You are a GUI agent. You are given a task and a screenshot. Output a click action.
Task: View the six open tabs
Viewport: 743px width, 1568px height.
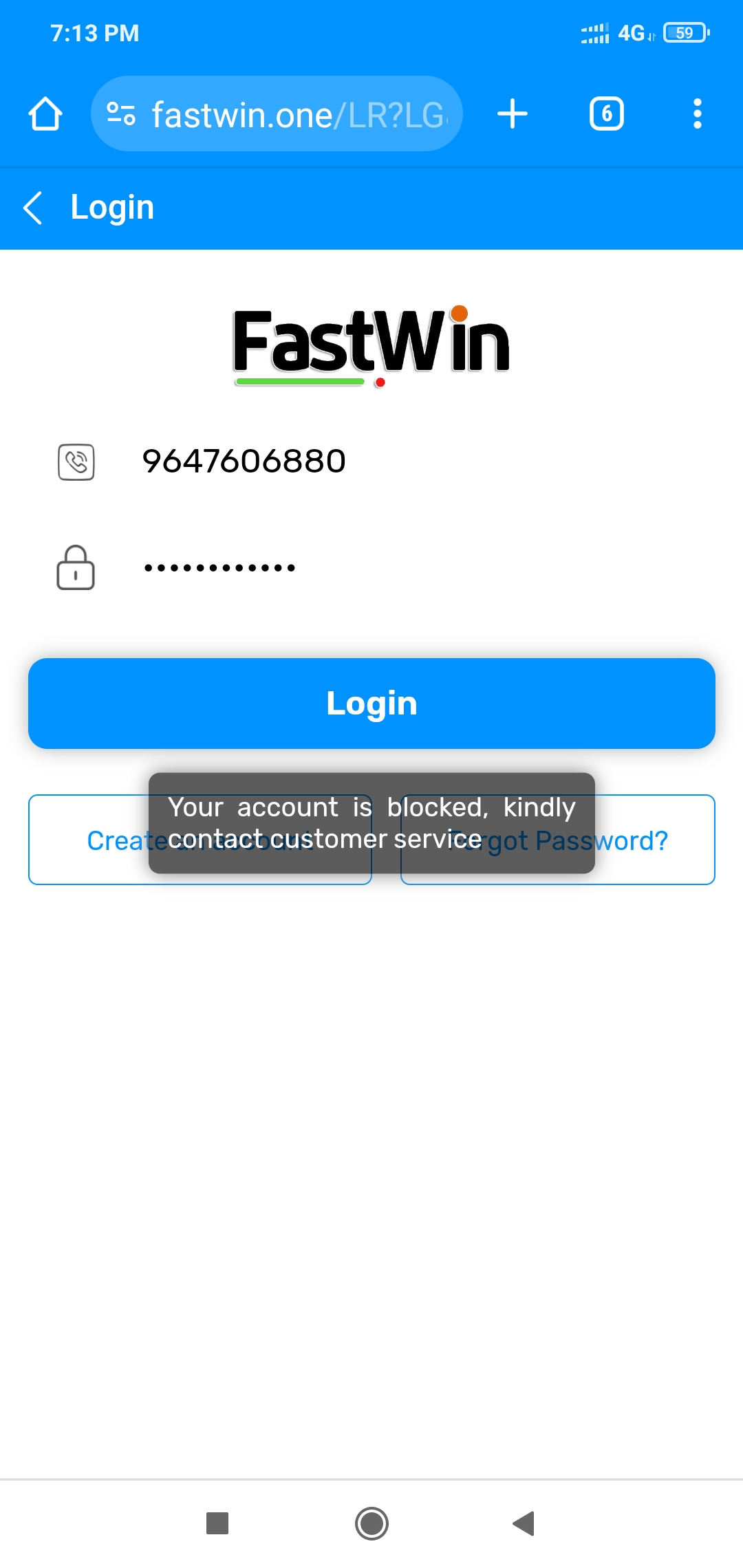pos(606,114)
